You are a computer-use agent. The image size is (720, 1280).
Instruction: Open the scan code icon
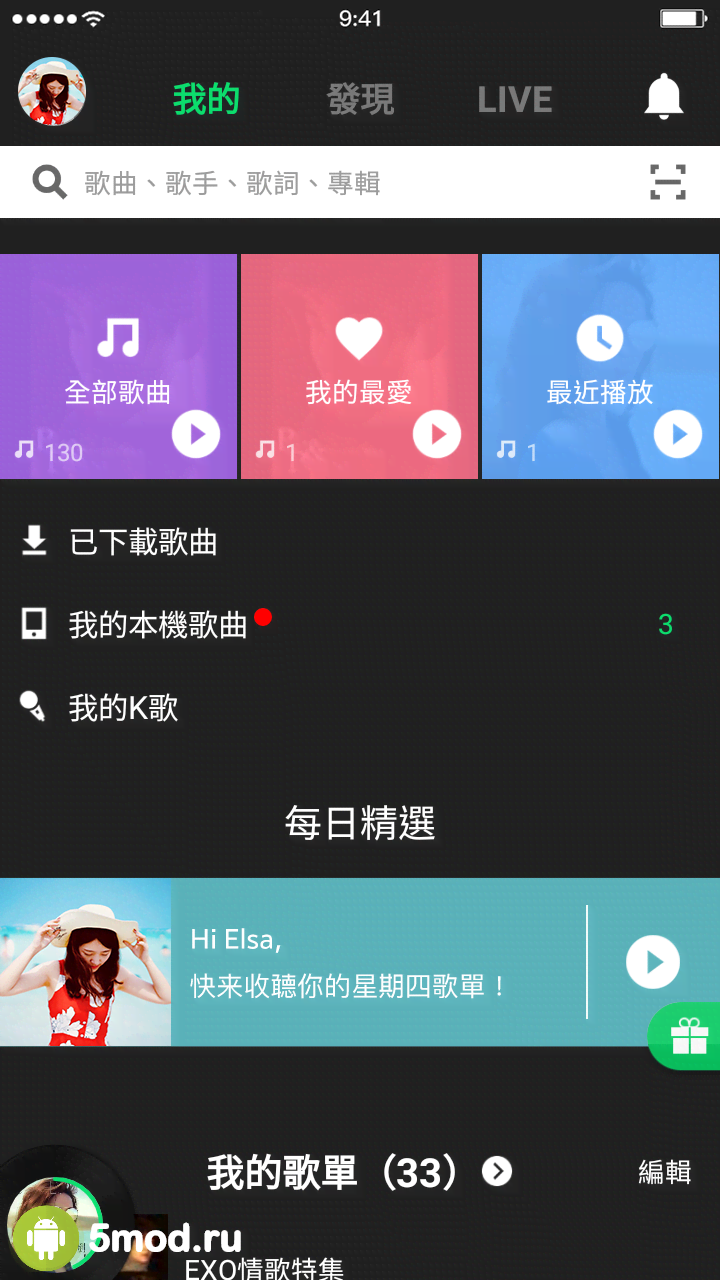pyautogui.click(x=668, y=182)
